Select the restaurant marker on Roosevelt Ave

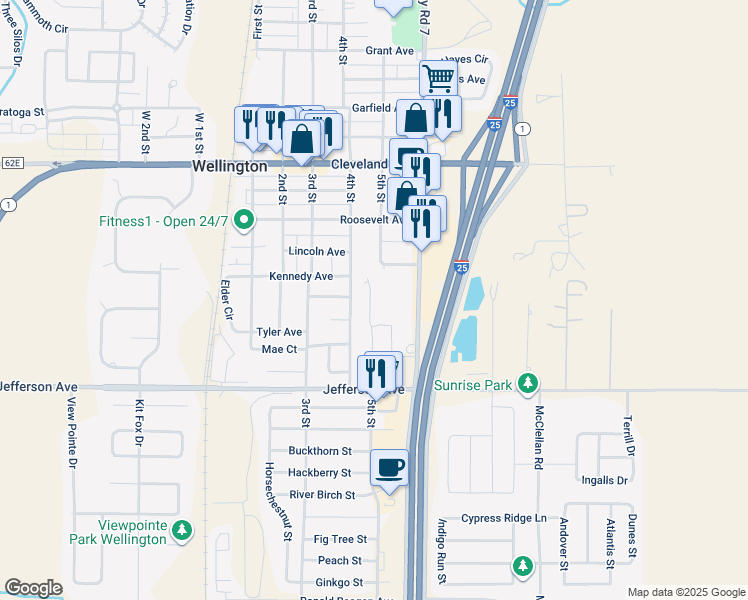pyautogui.click(x=421, y=224)
